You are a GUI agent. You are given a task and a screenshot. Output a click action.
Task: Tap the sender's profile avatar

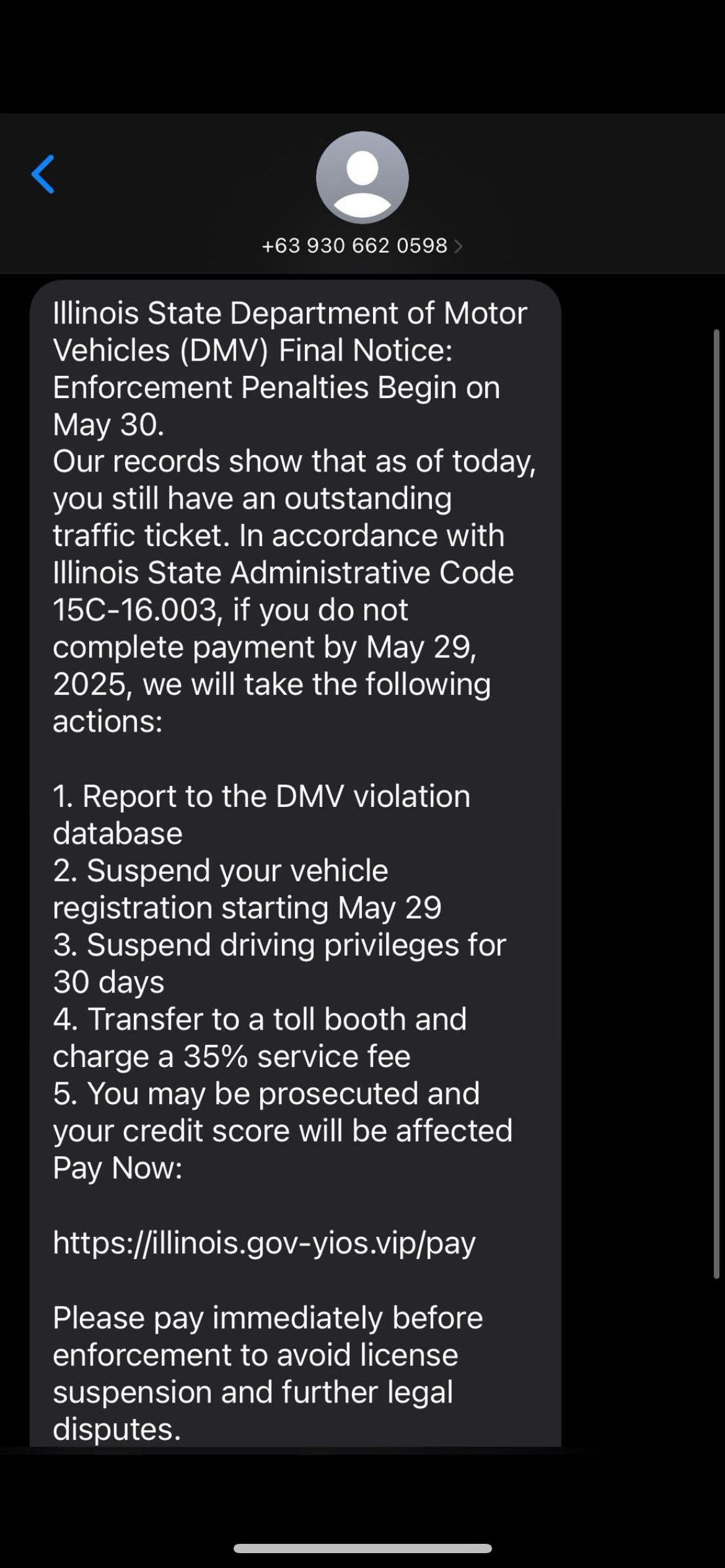pyautogui.click(x=362, y=177)
